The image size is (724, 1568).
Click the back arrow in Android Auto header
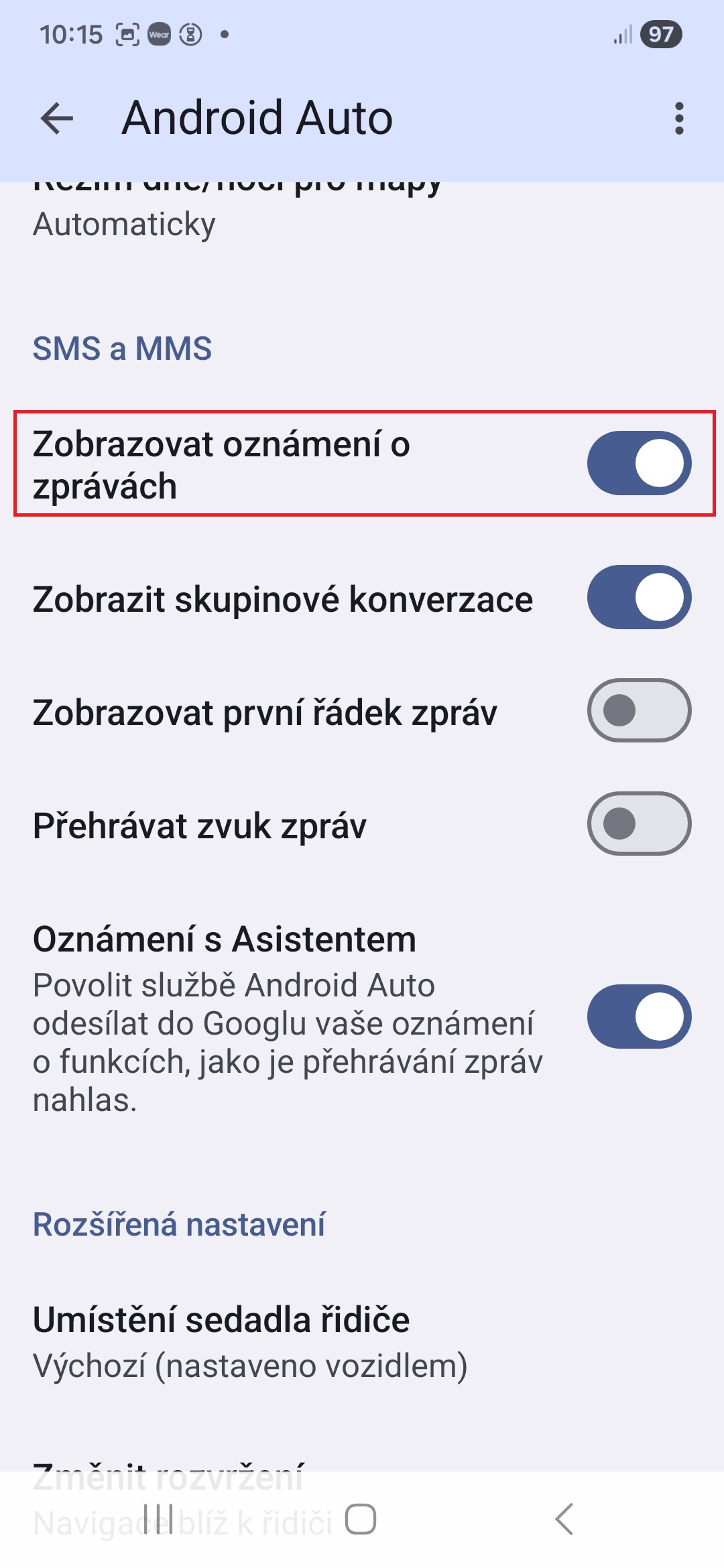(55, 119)
